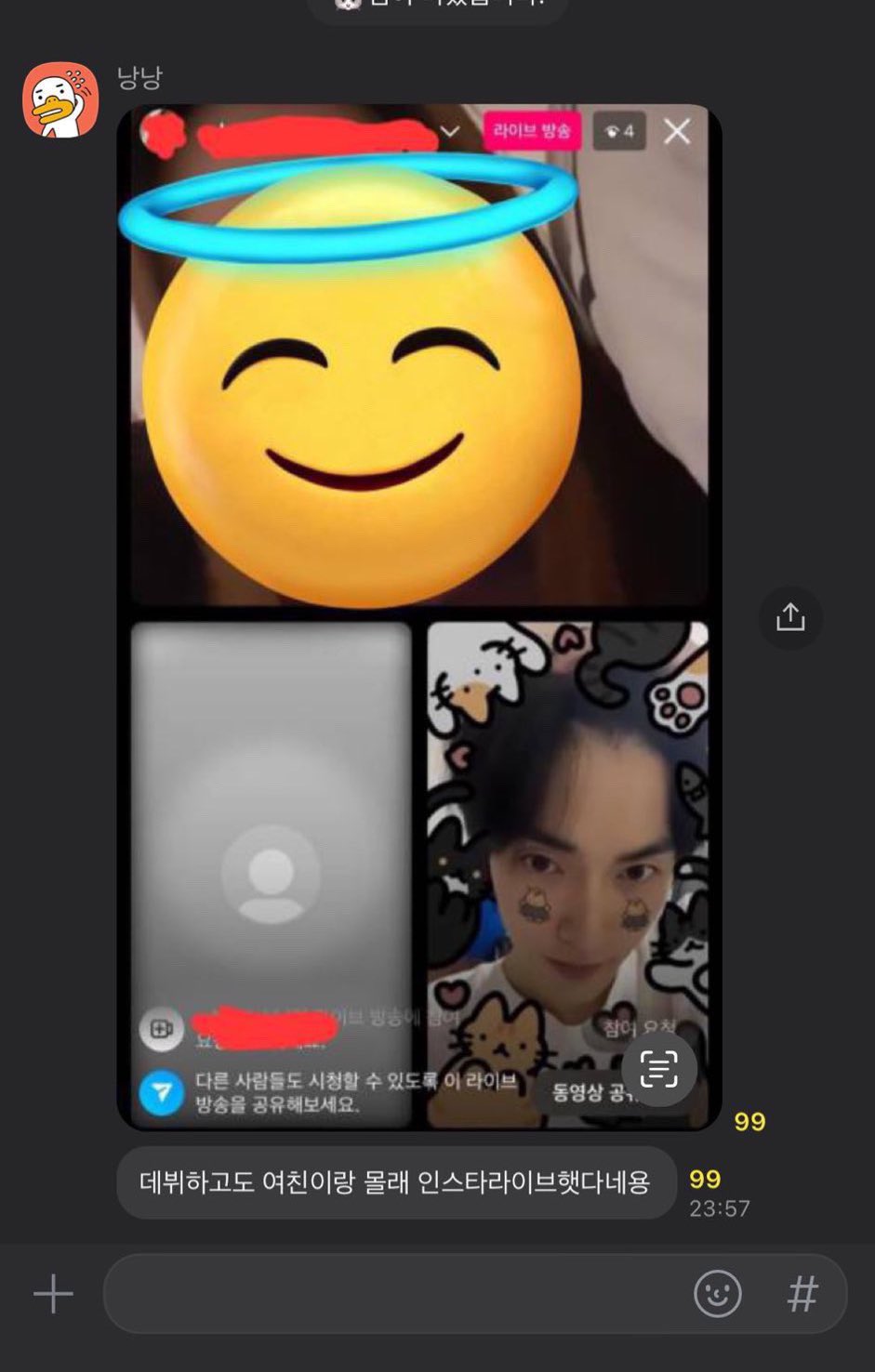Open the plus attachment menu
This screenshot has width=875, height=1372.
coord(53,1293)
